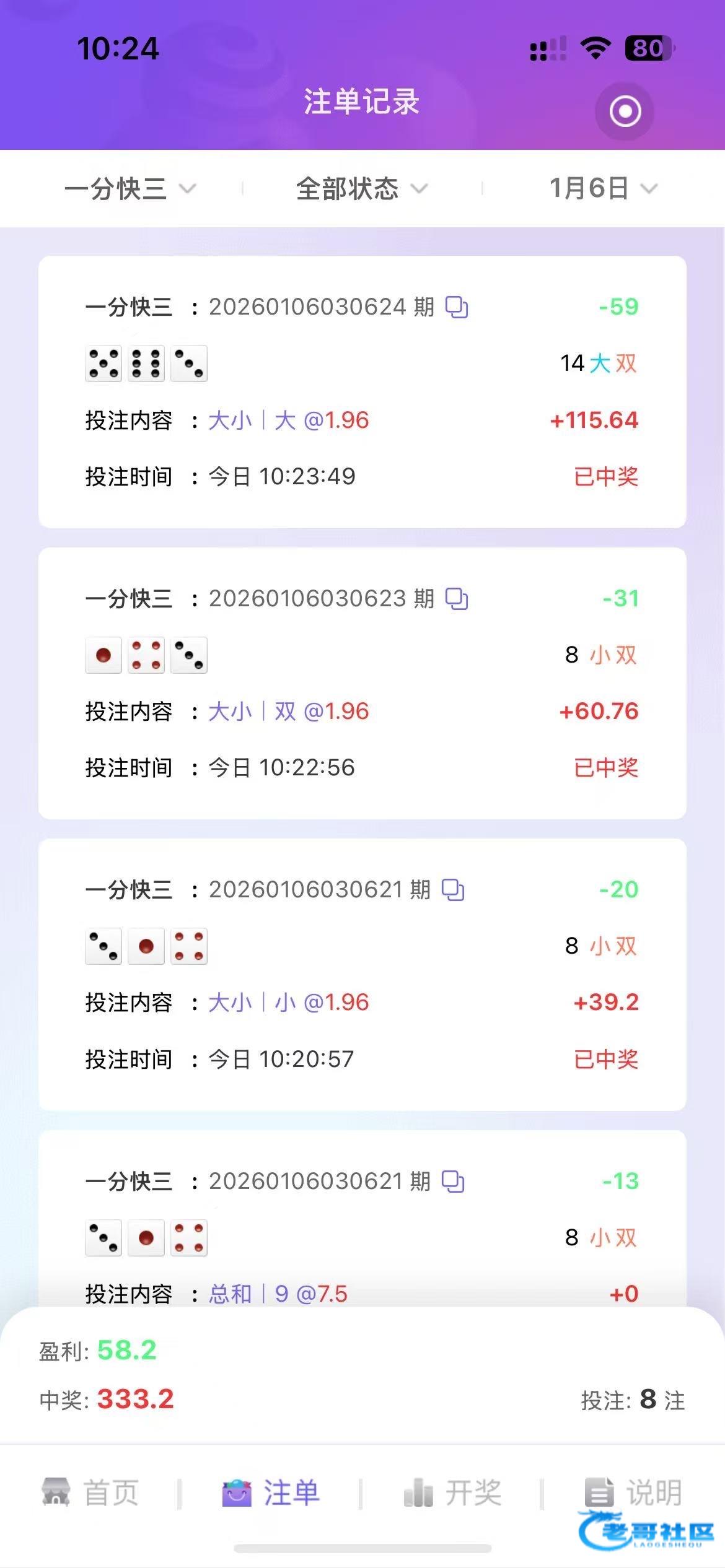Change the 1月6日 date filter
Viewport: 725px width, 1568px height.
603,188
